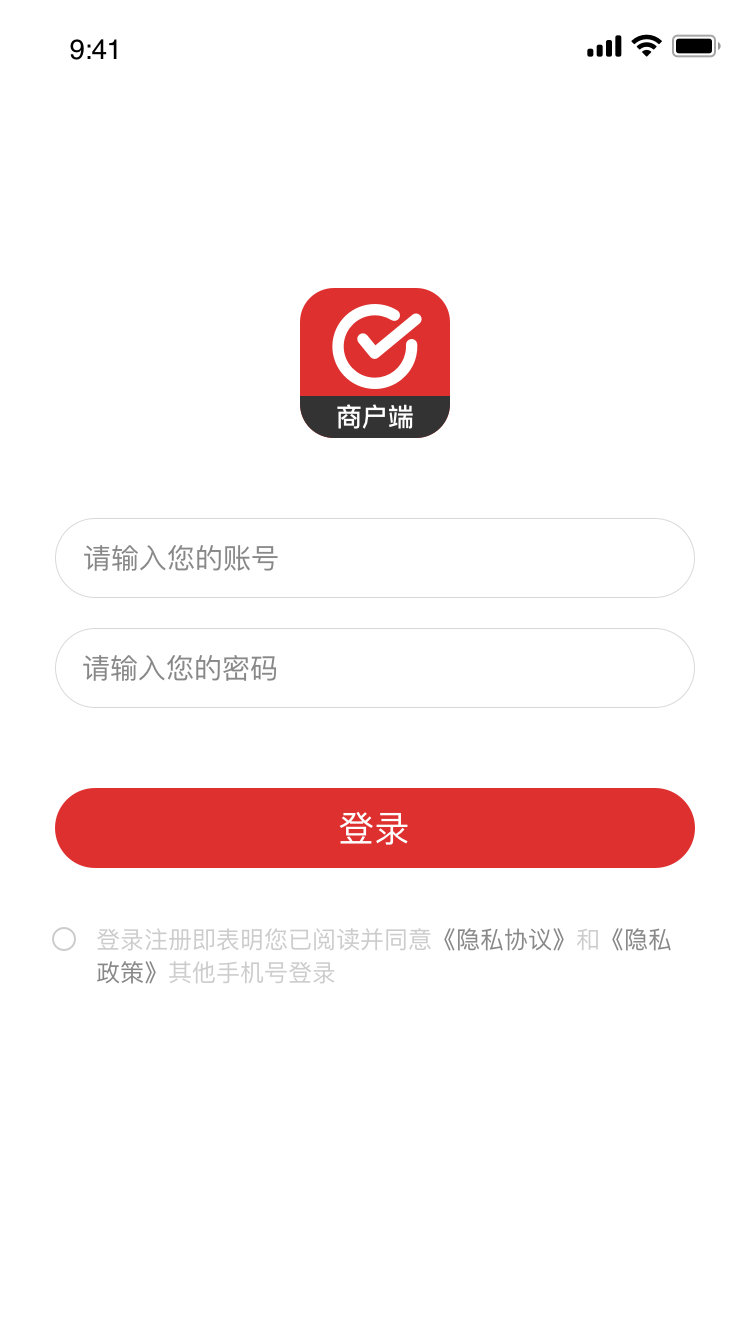Tap the red checkmark icon in the logo
Image resolution: width=750 pixels, height=1334 pixels.
(x=375, y=348)
